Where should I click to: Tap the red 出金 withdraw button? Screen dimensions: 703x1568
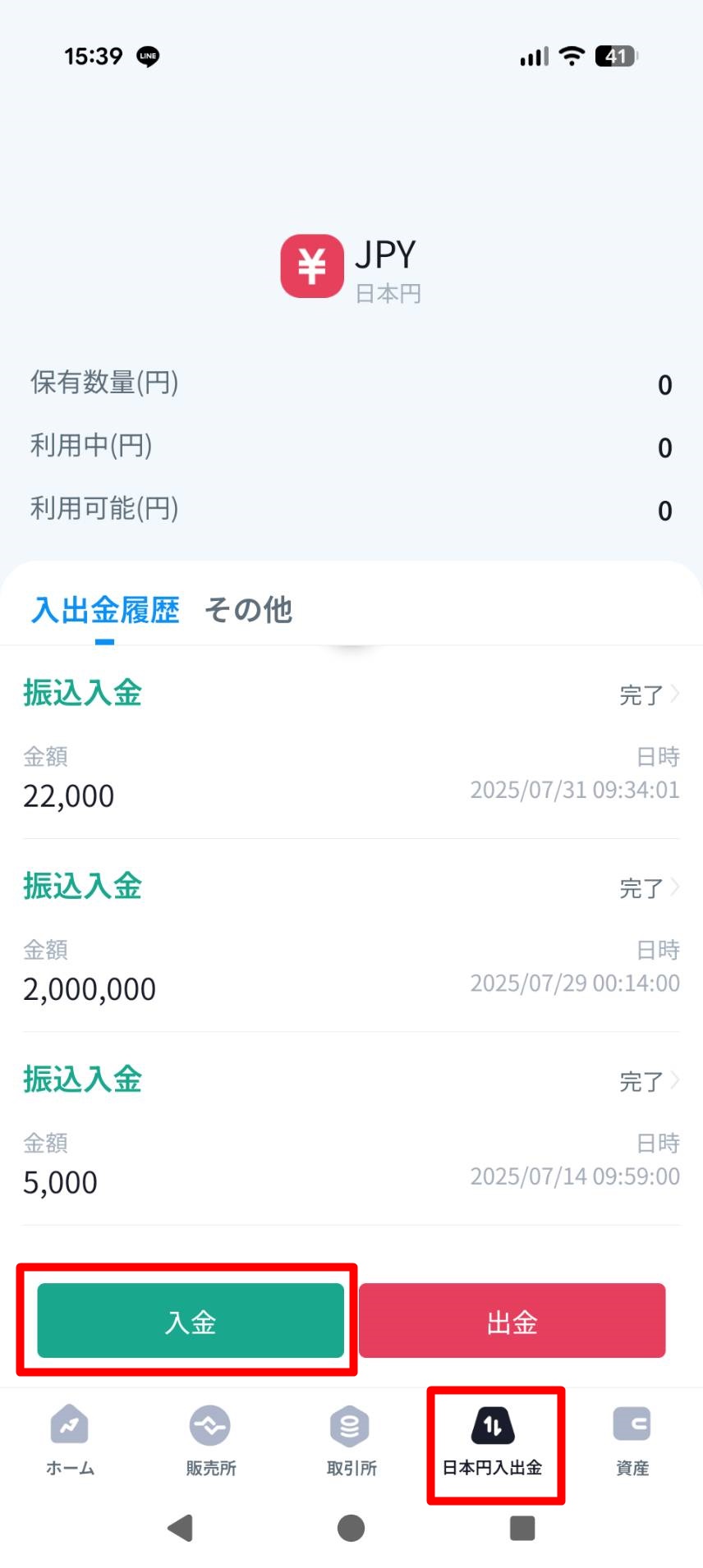click(512, 1321)
